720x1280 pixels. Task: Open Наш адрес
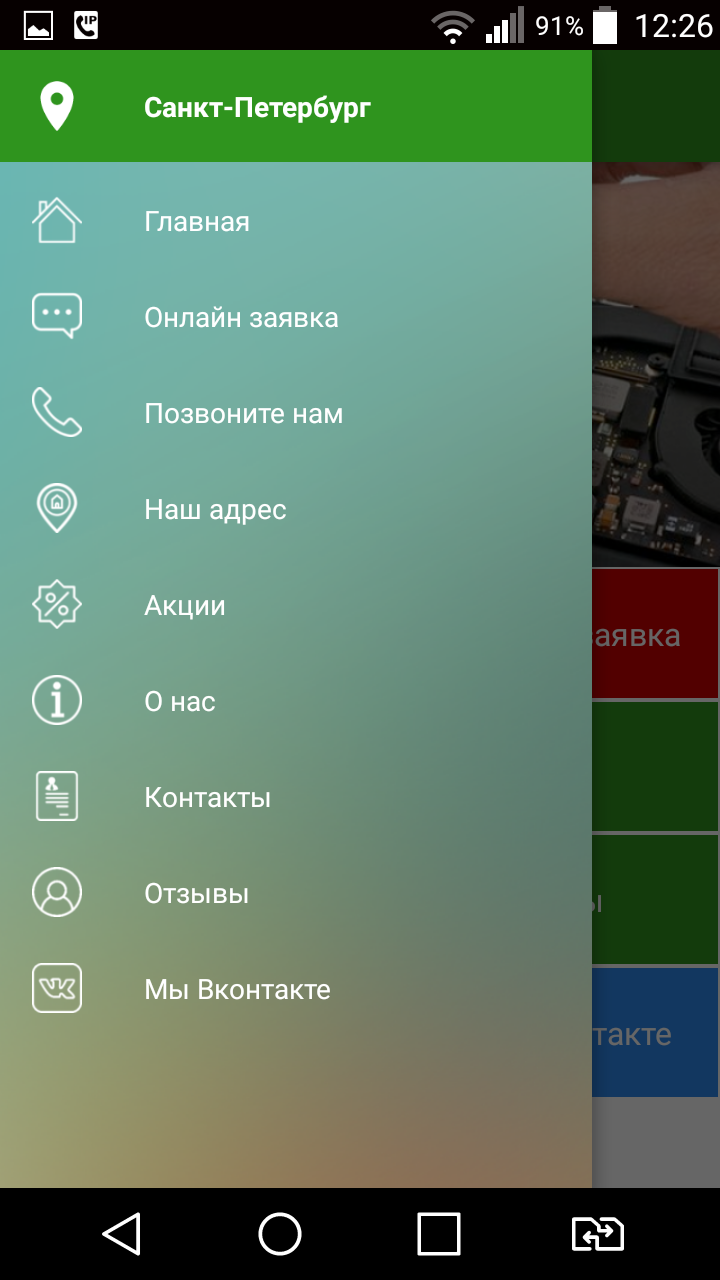tap(215, 510)
